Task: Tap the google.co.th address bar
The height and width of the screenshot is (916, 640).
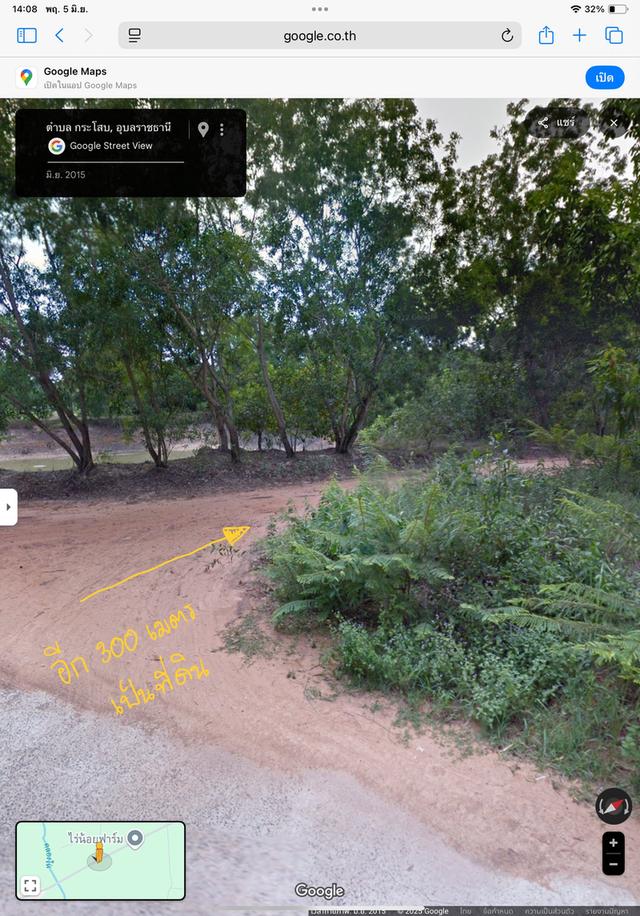Action: tap(319, 36)
